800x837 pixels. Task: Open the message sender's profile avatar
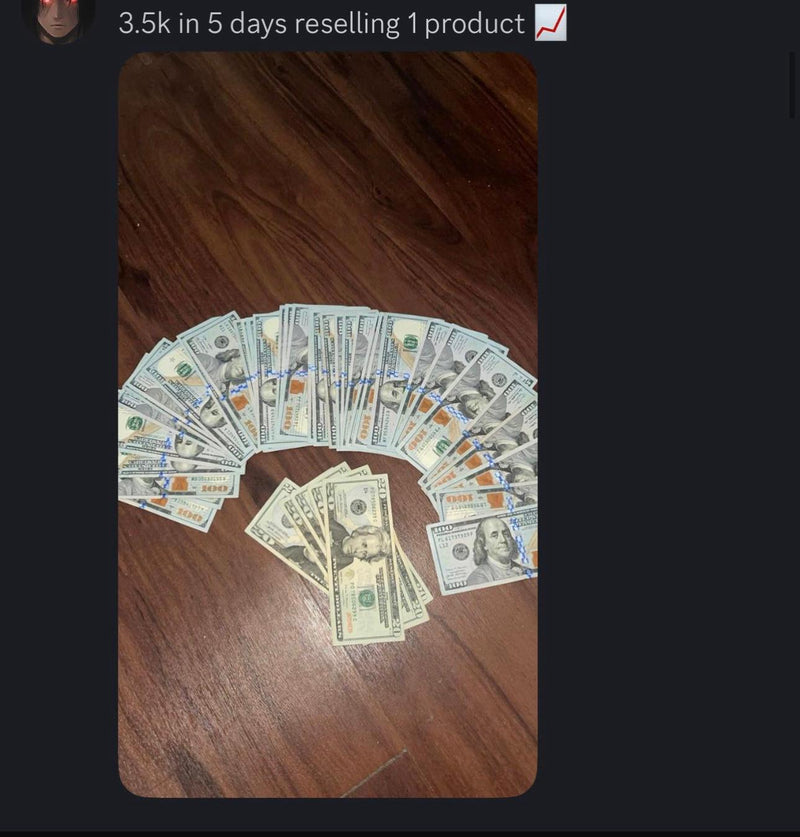coord(58,17)
